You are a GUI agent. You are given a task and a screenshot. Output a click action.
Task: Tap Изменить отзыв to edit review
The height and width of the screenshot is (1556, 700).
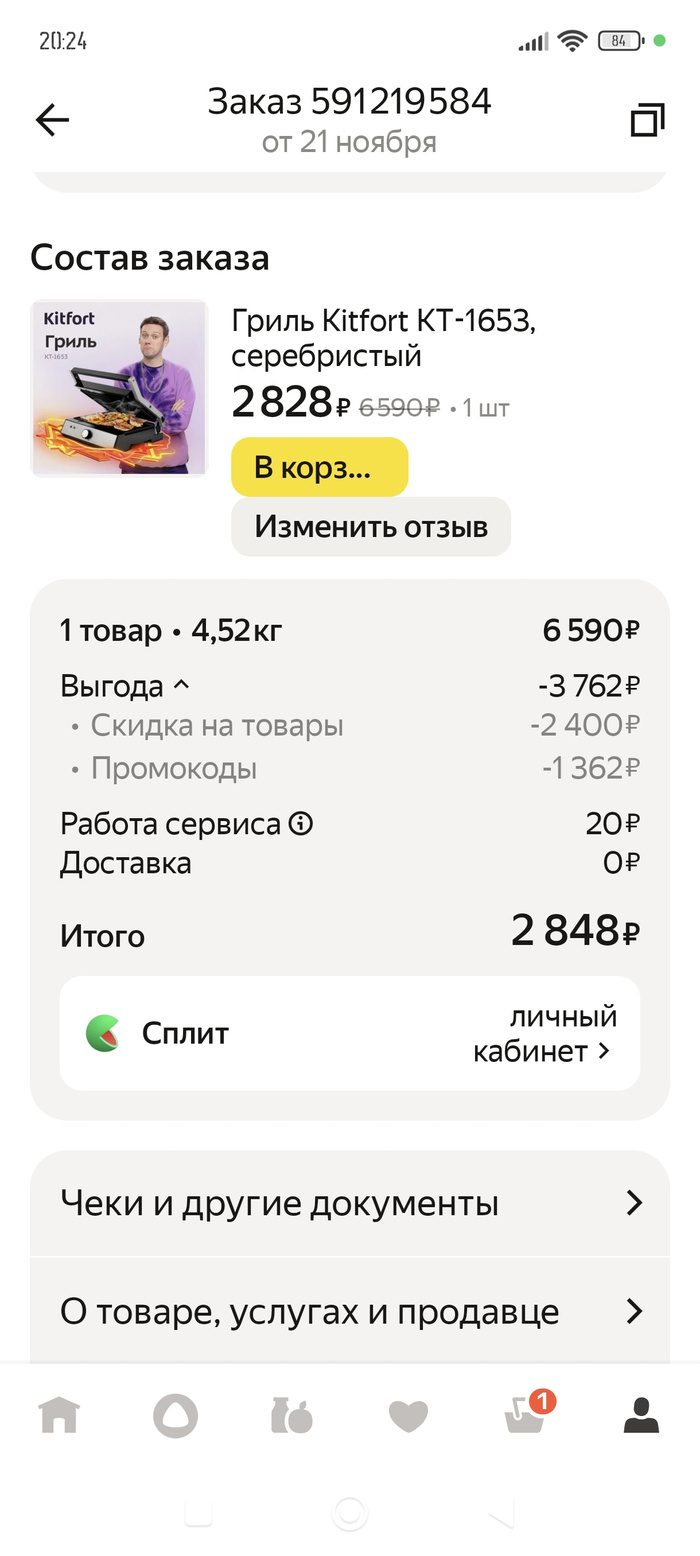click(370, 526)
